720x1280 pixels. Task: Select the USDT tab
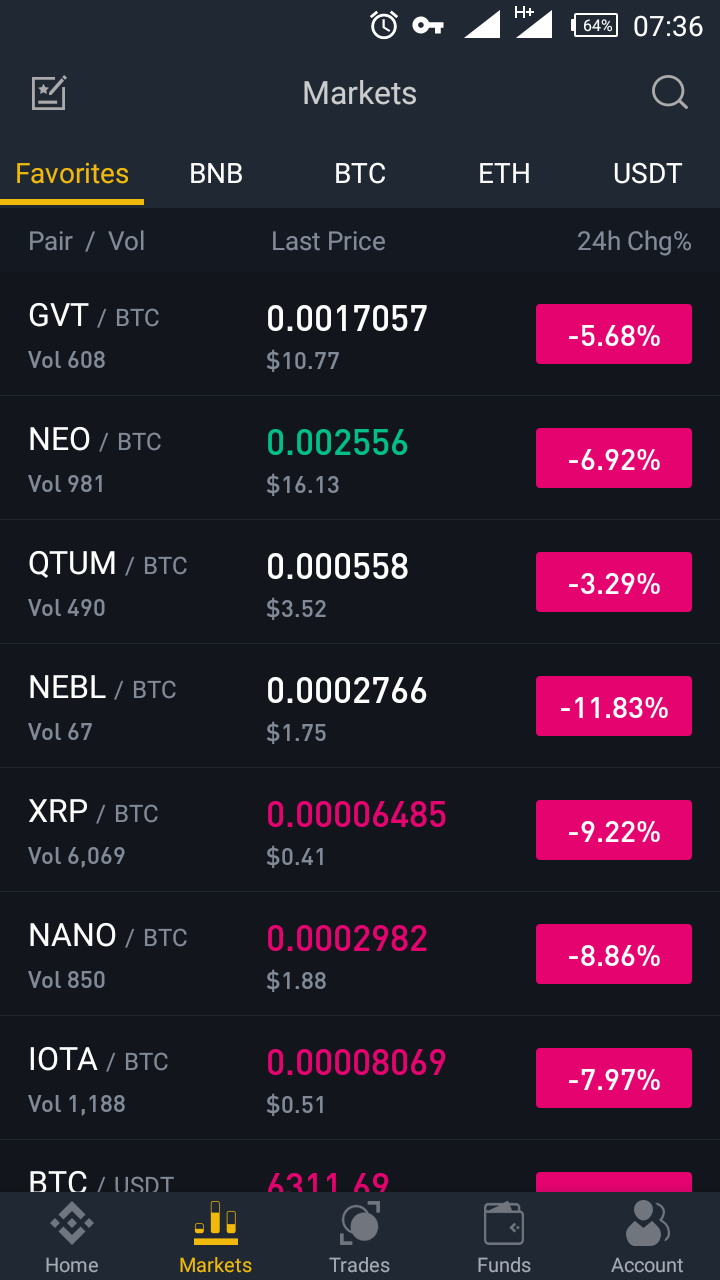[647, 174]
